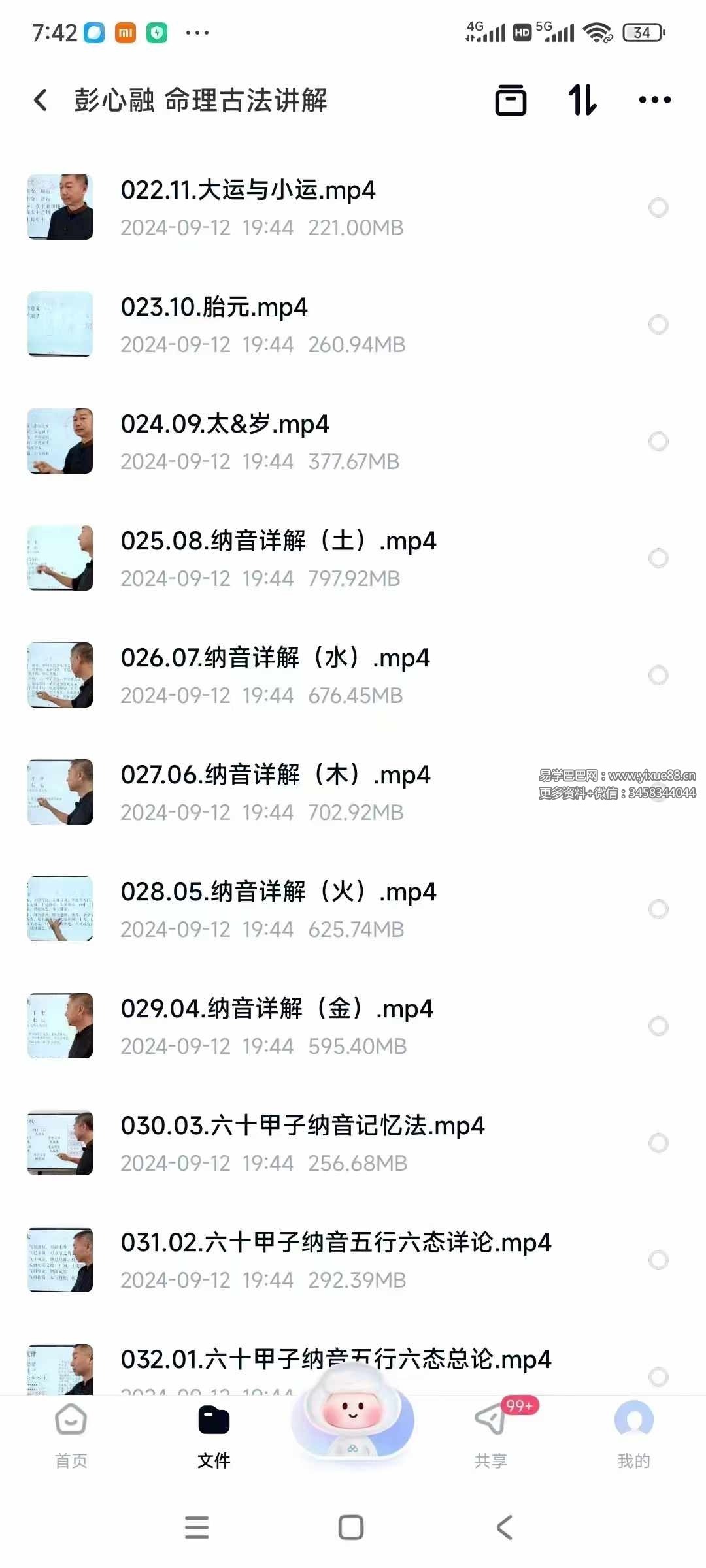Click the back arrow beside folder title

tap(39, 98)
